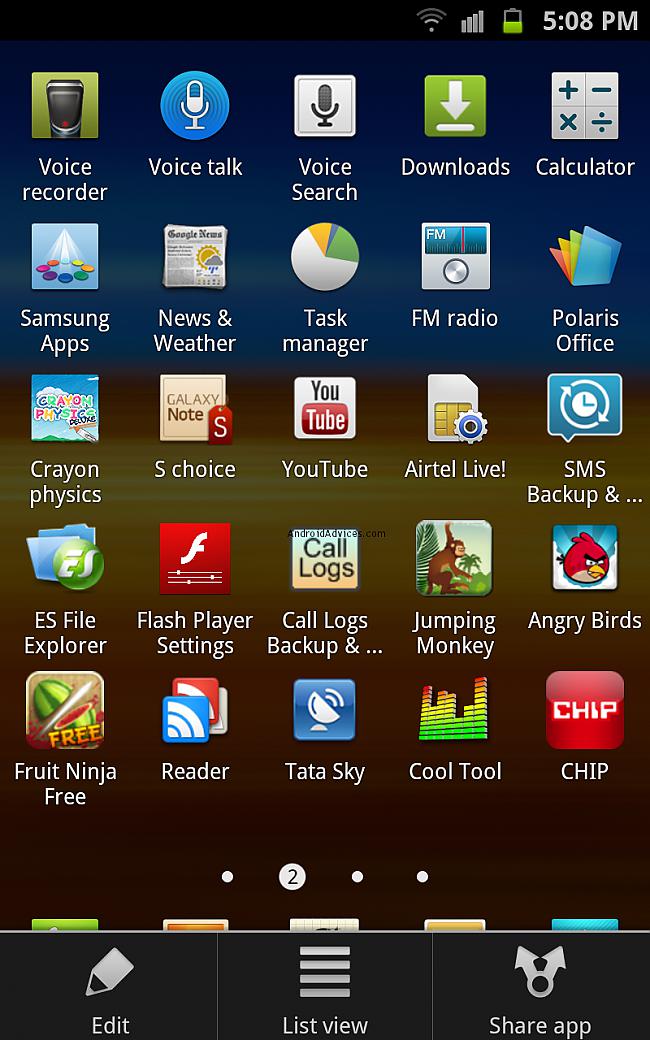Launch the Calculator
Screen dimensions: 650x1040
[x=585, y=107]
